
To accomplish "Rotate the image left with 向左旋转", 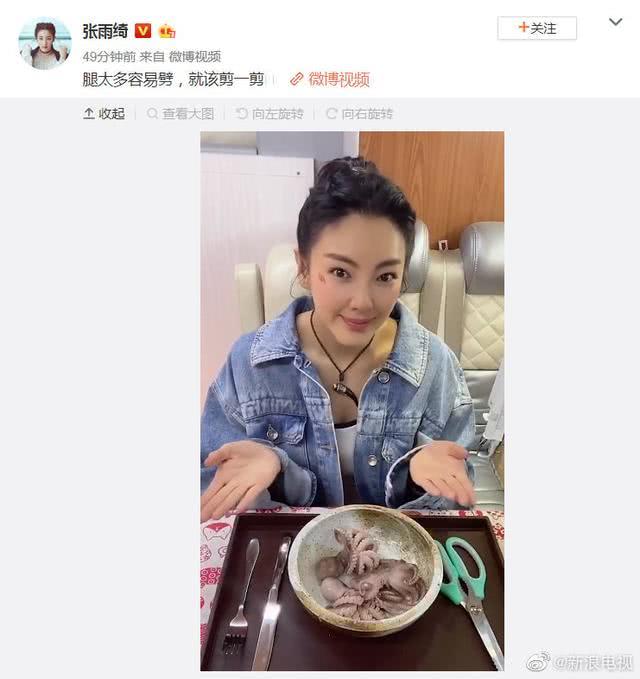I will [x=270, y=114].
